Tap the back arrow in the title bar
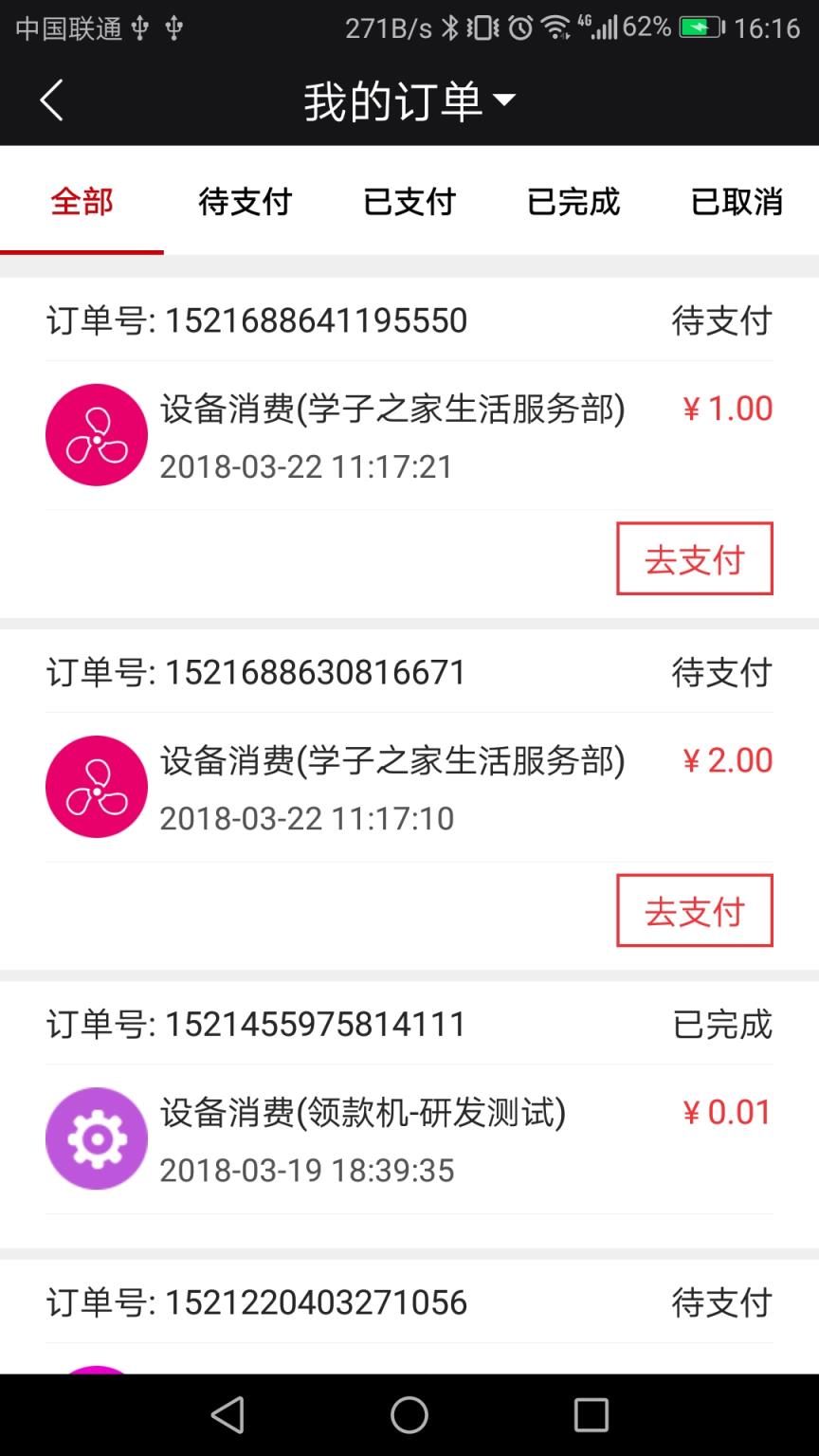 pyautogui.click(x=52, y=99)
